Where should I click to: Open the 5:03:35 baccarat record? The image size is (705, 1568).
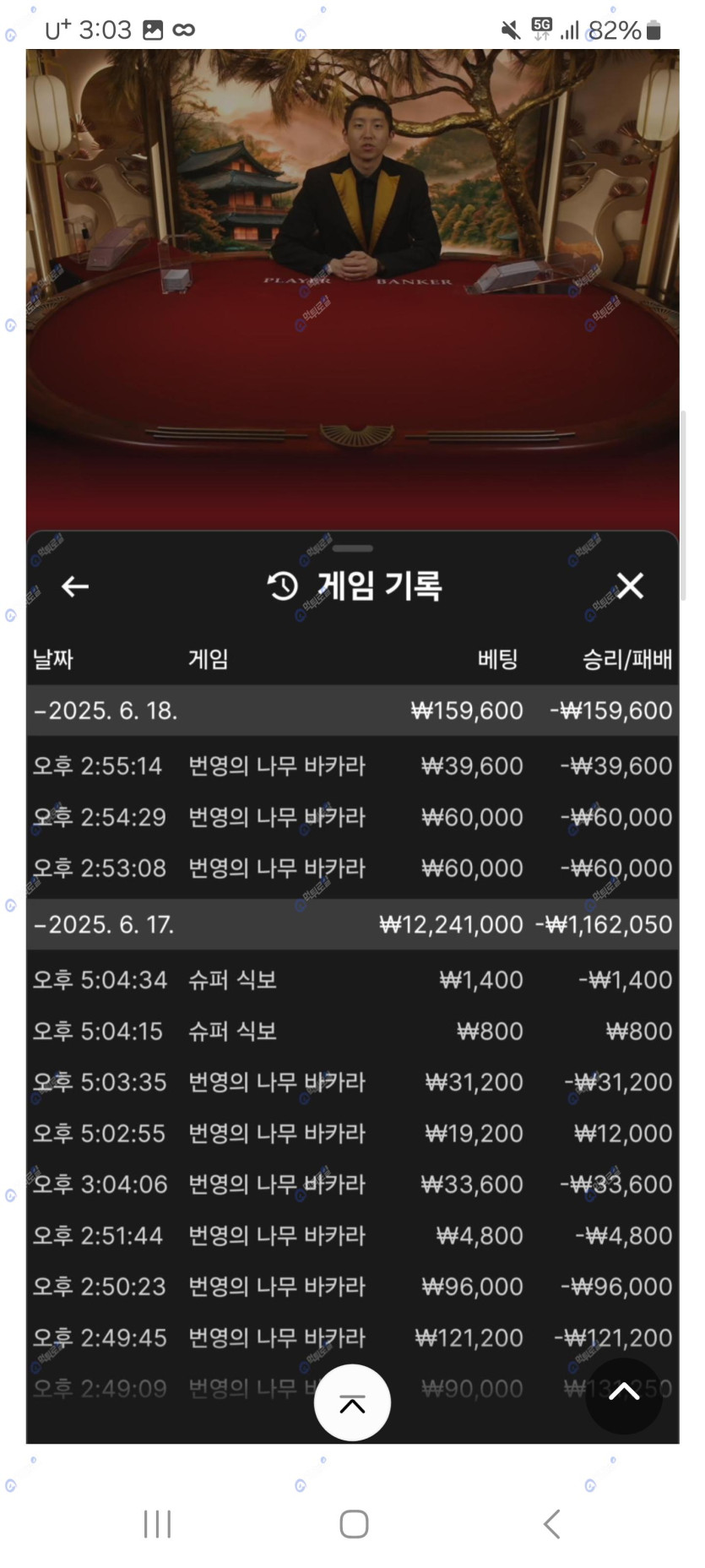pyautogui.click(x=352, y=1082)
